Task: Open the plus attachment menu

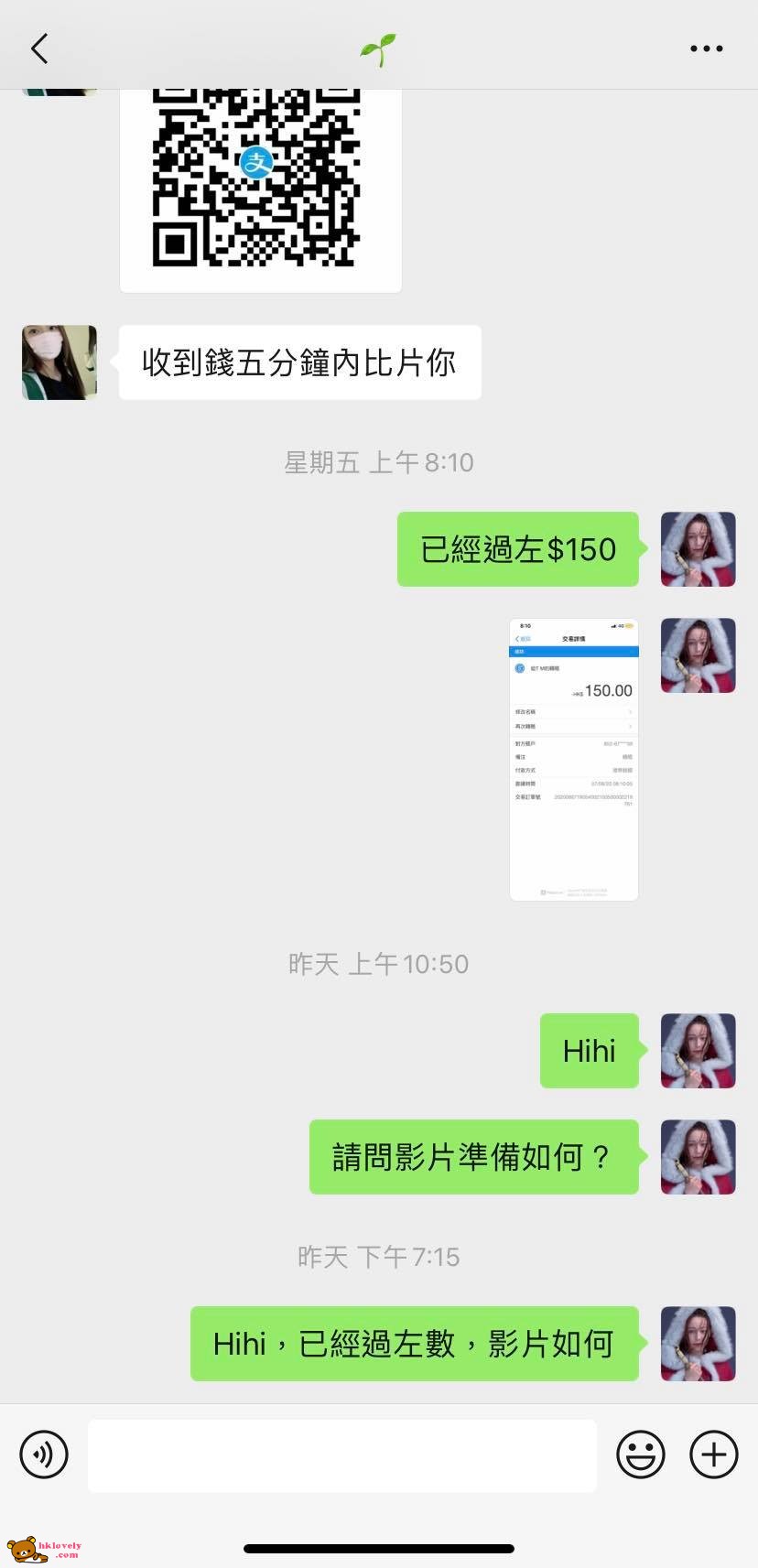Action: pos(713,1454)
